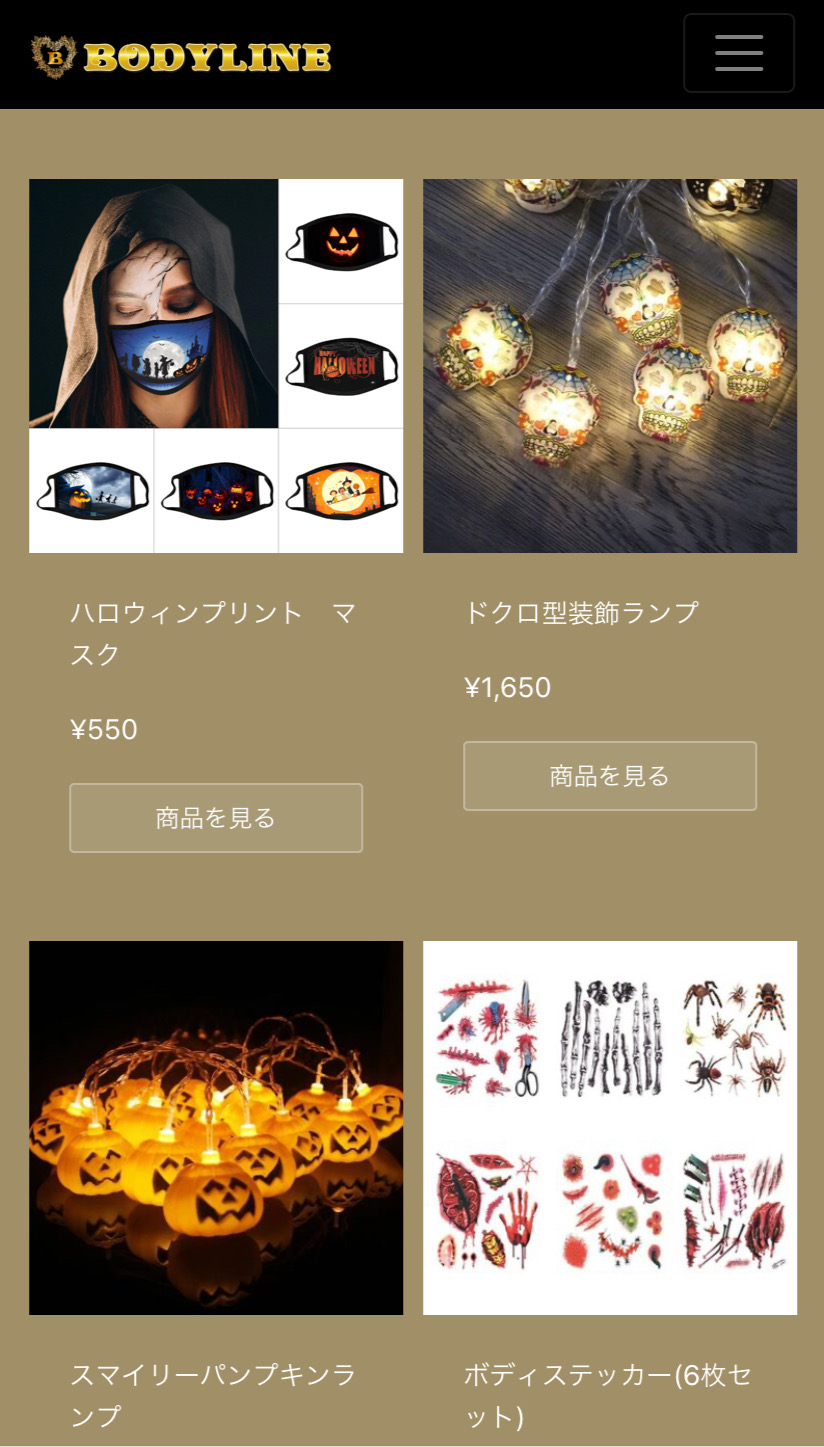Go to Bodyline home via logo

(x=181, y=56)
